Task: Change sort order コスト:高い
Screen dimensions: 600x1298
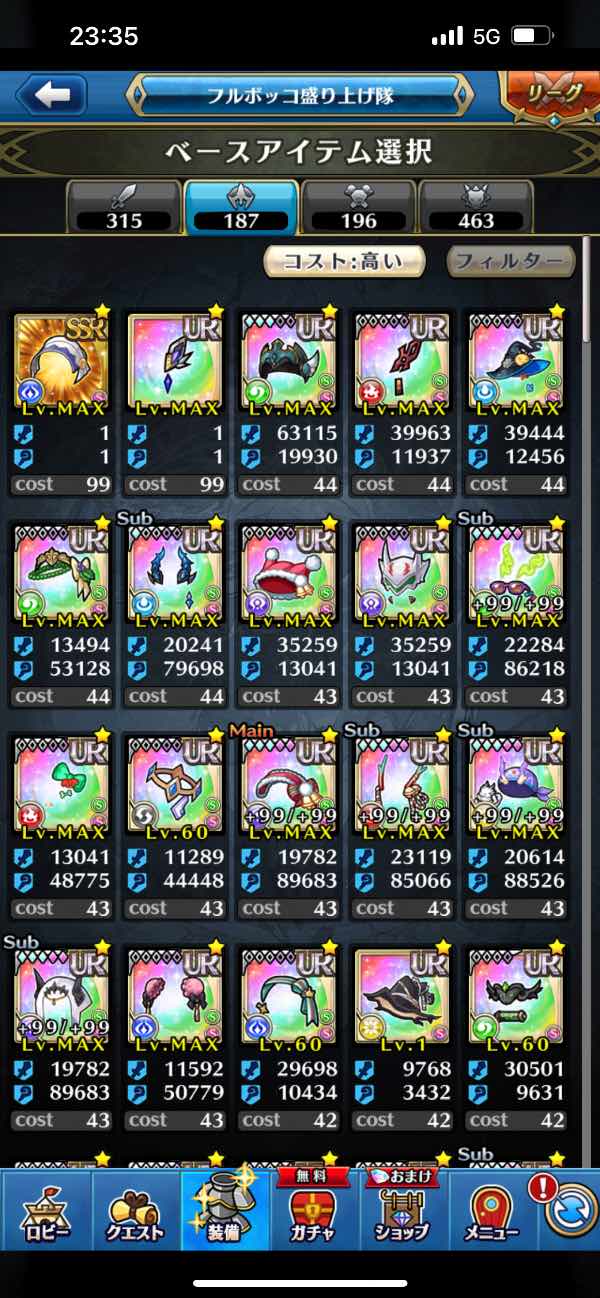Action: [345, 262]
